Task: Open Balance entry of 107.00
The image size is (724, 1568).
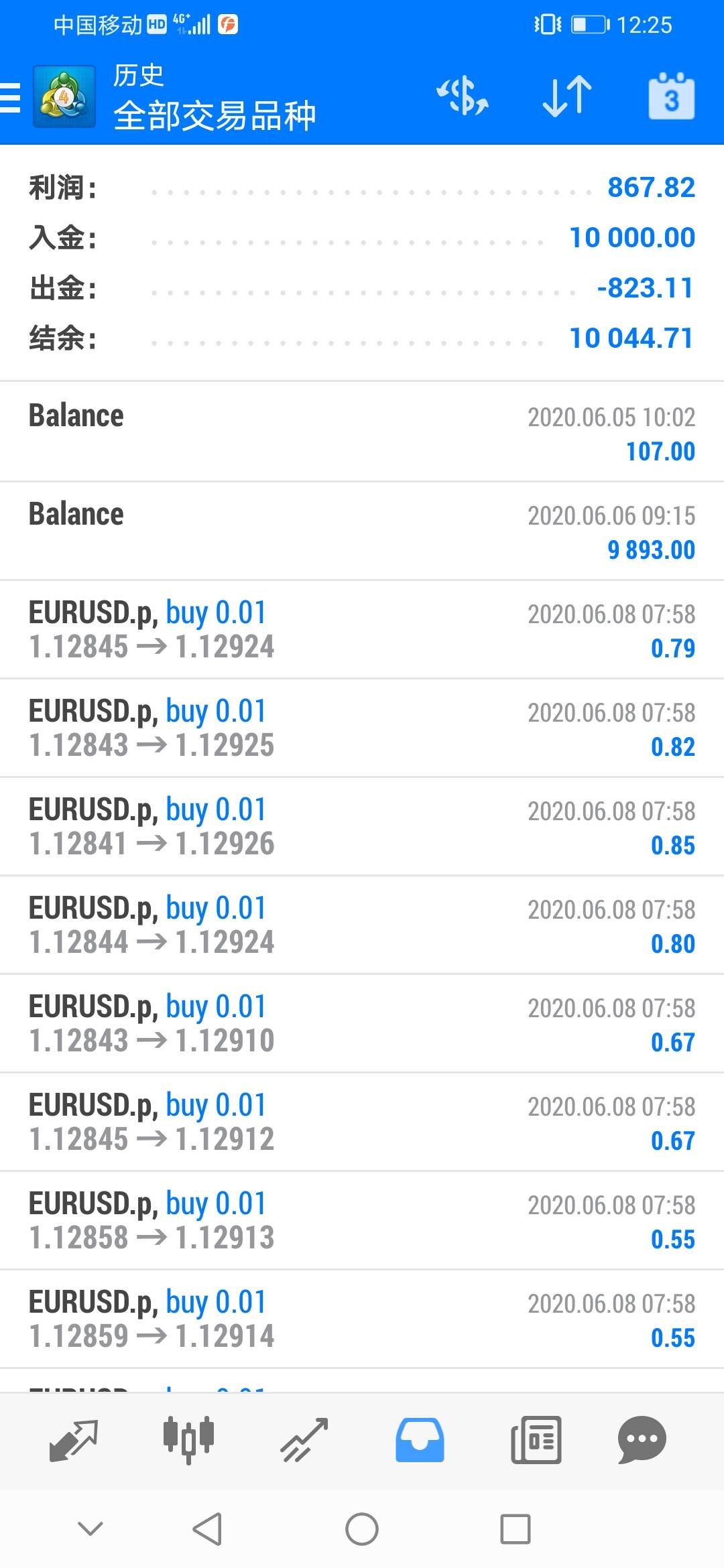Action: (362, 432)
